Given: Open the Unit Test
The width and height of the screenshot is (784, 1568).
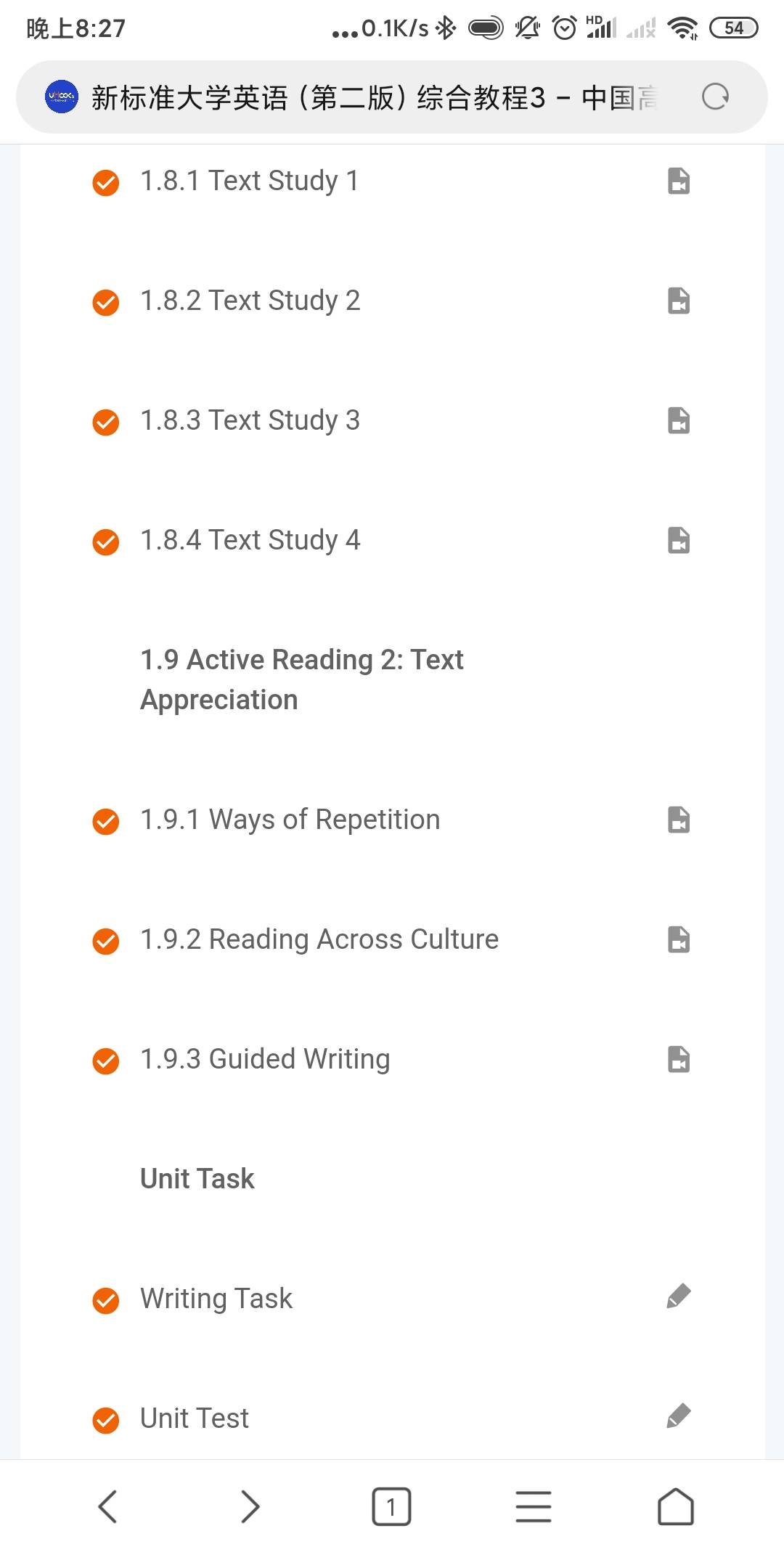Looking at the screenshot, I should [392, 1418].
